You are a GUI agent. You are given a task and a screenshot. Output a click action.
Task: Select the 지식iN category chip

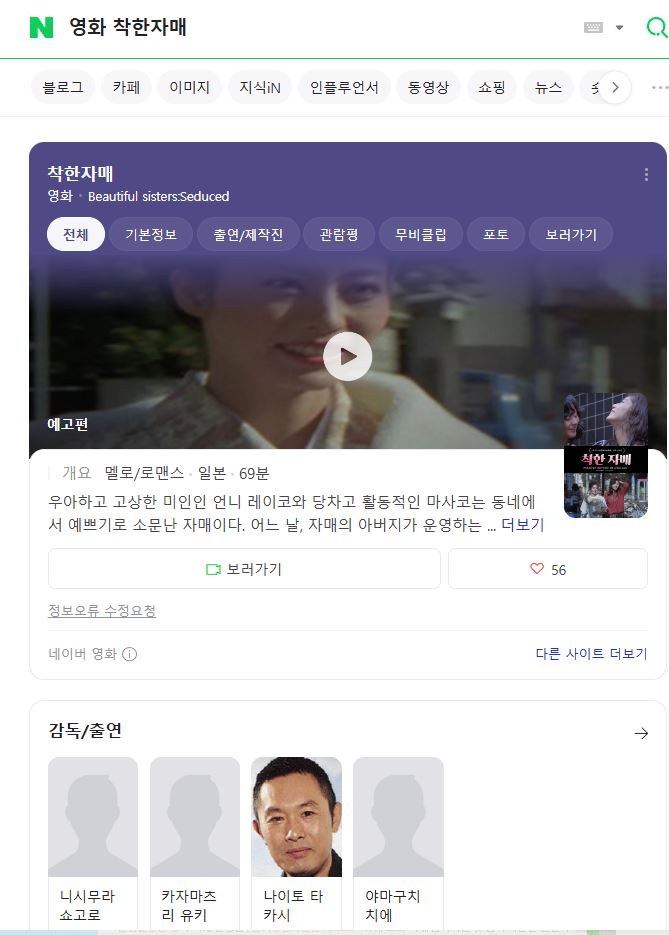259,88
